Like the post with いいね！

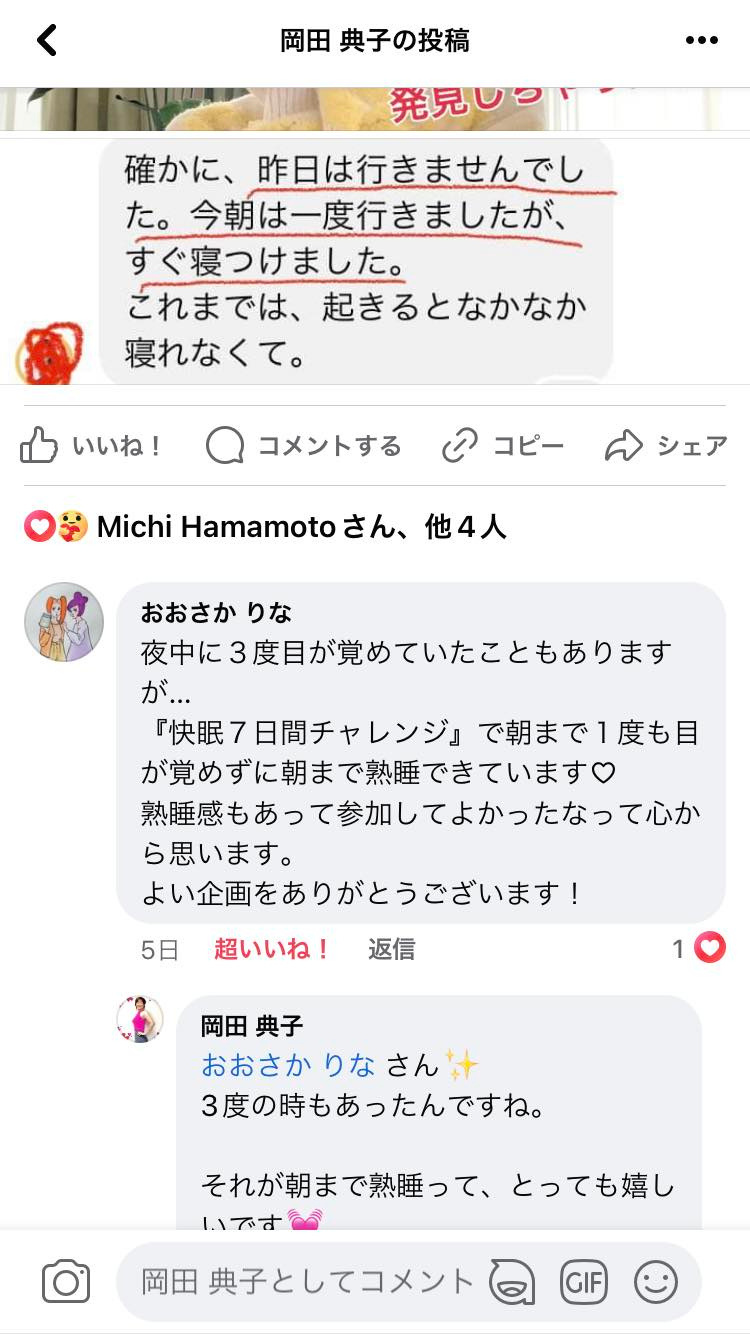coord(90,446)
